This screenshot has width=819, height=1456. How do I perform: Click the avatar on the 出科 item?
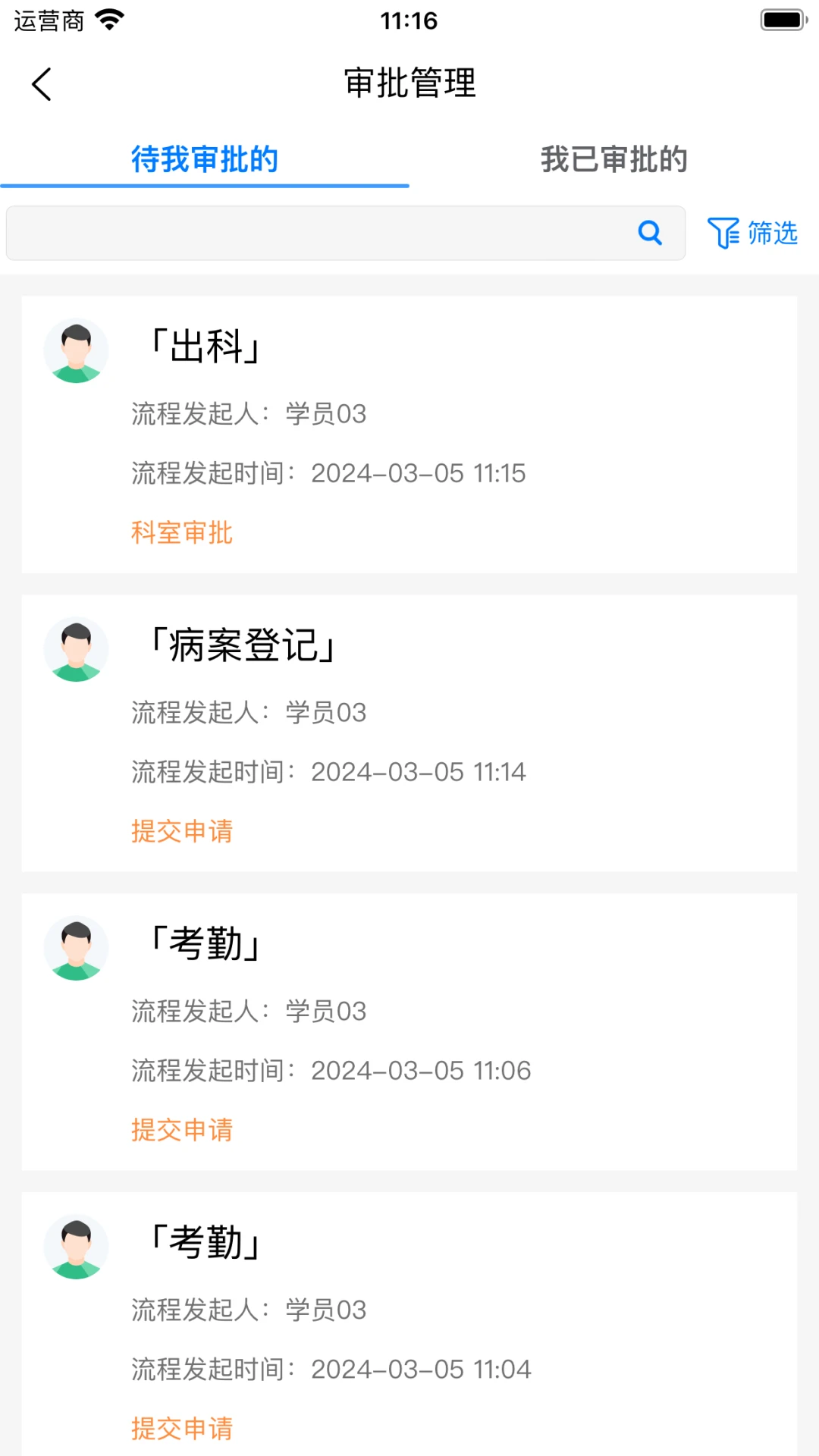tap(76, 350)
